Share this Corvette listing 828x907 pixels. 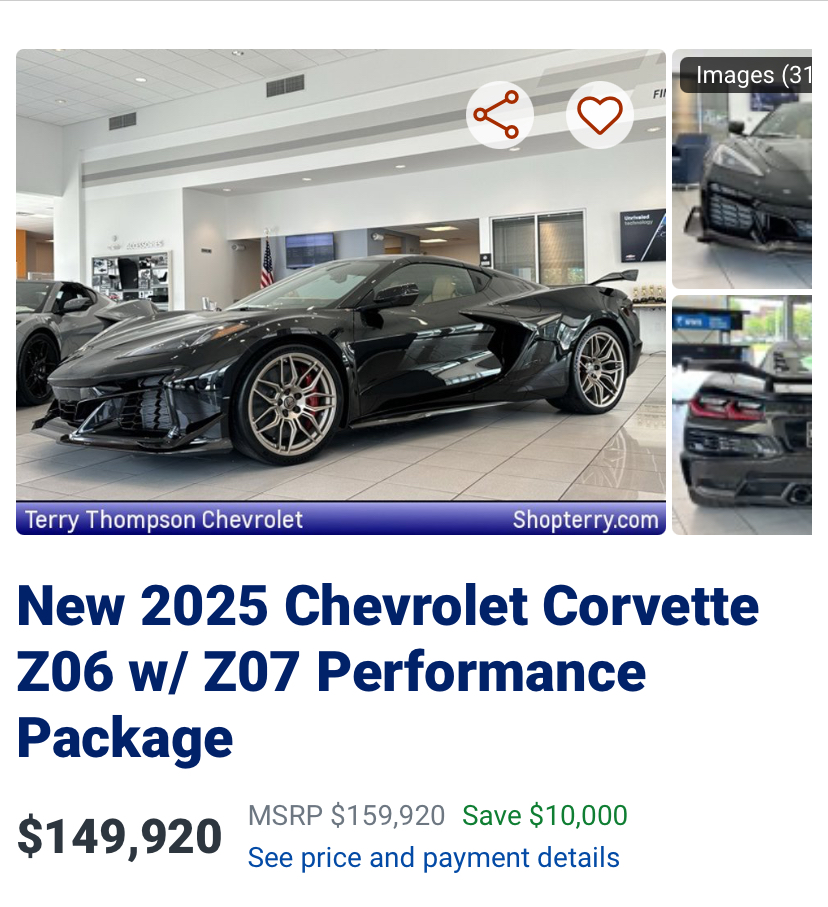499,115
